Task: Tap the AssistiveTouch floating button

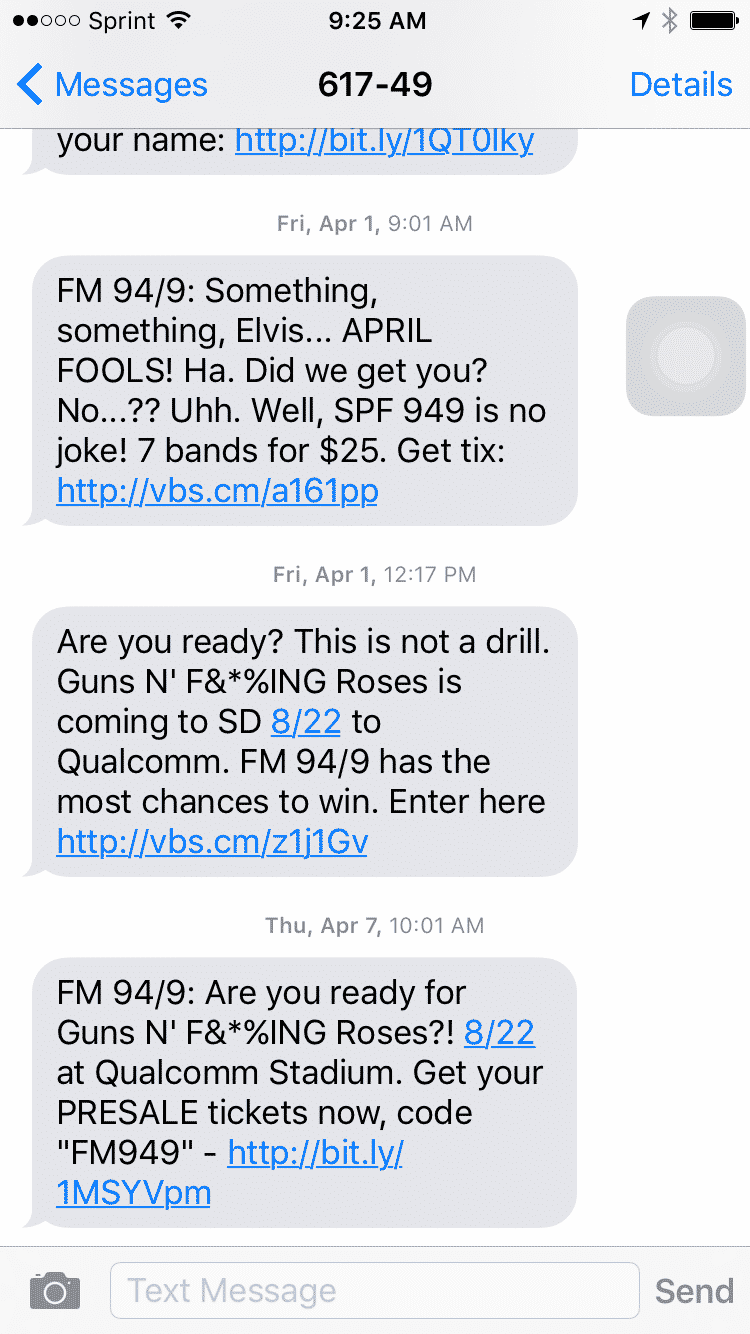Action: [x=686, y=356]
